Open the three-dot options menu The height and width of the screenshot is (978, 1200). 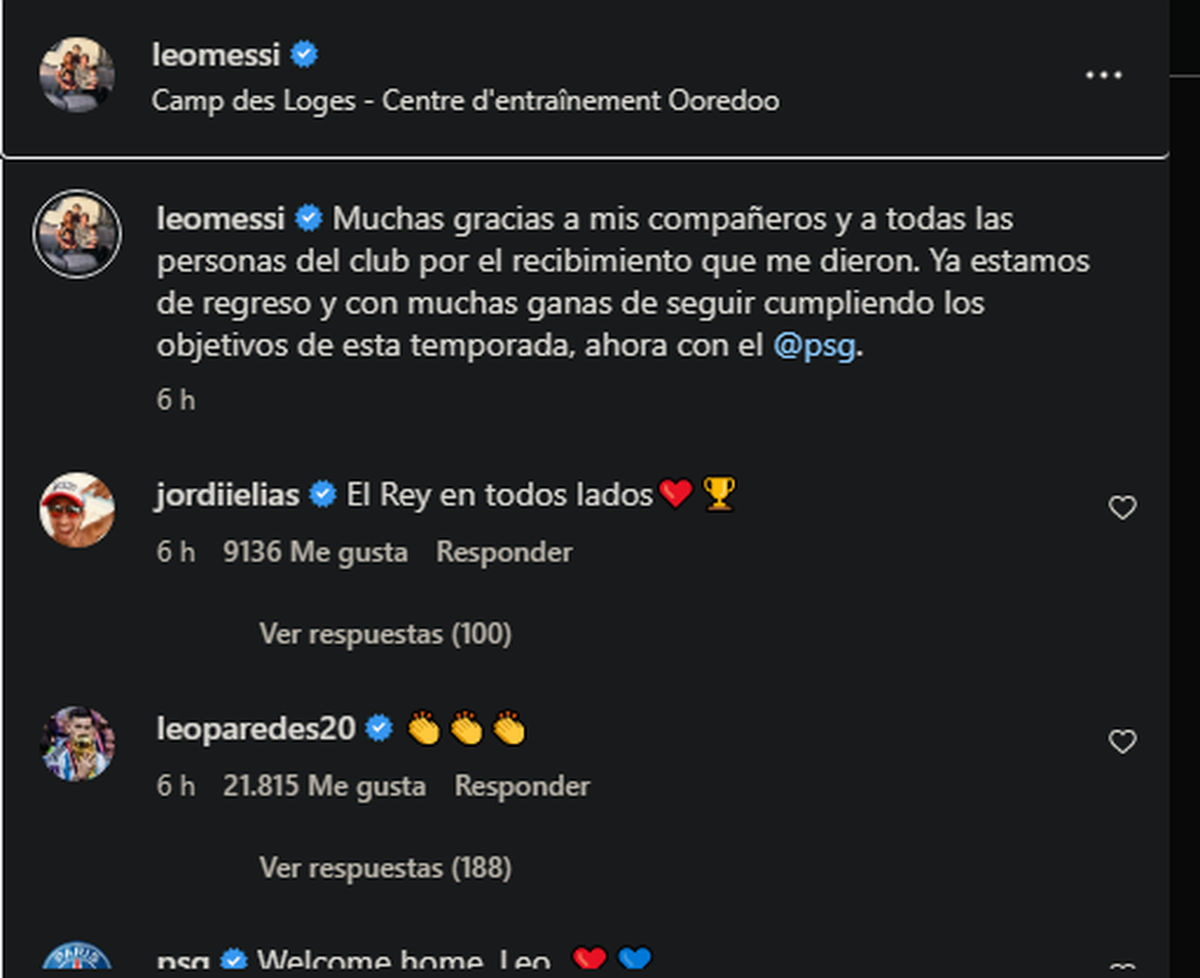coord(1103,75)
